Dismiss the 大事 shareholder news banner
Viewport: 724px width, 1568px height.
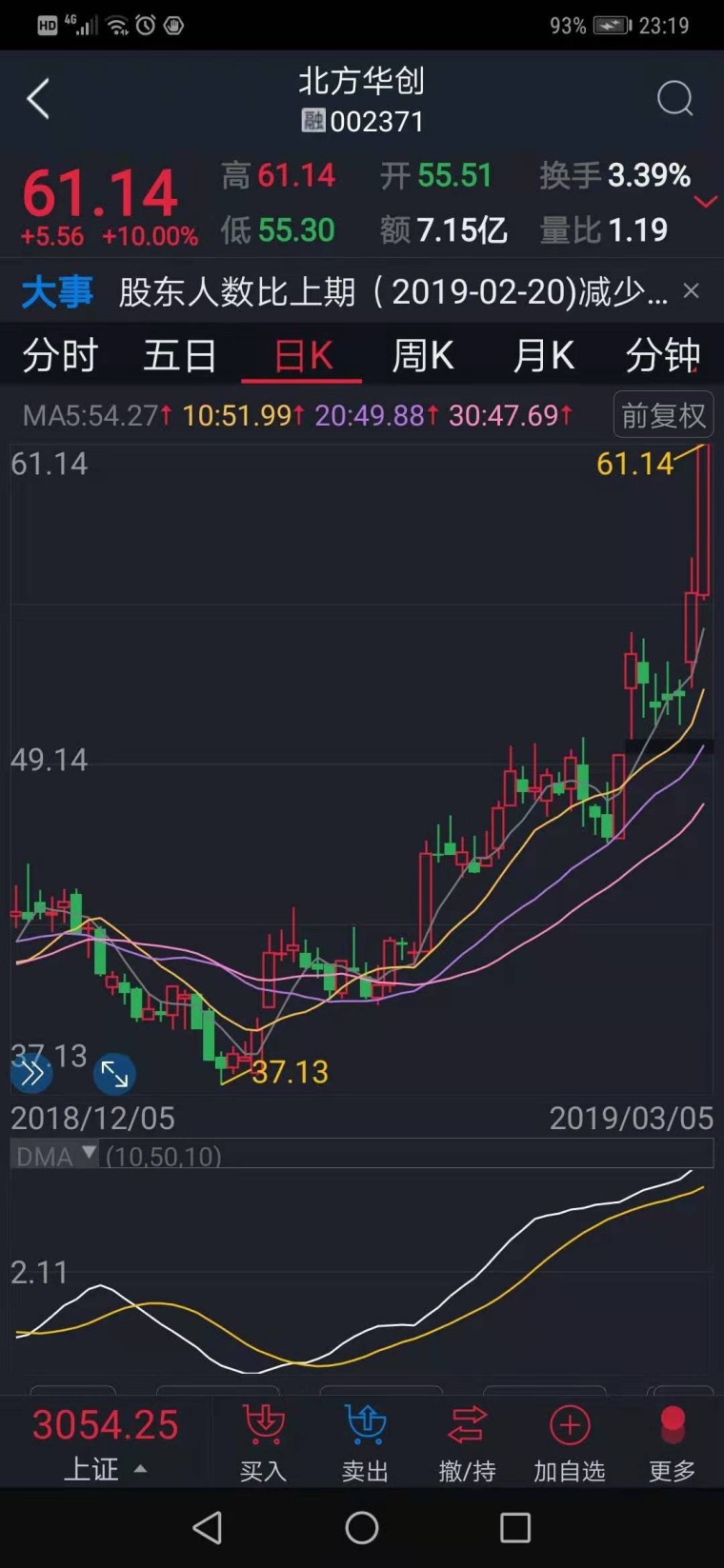pyautogui.click(x=692, y=291)
